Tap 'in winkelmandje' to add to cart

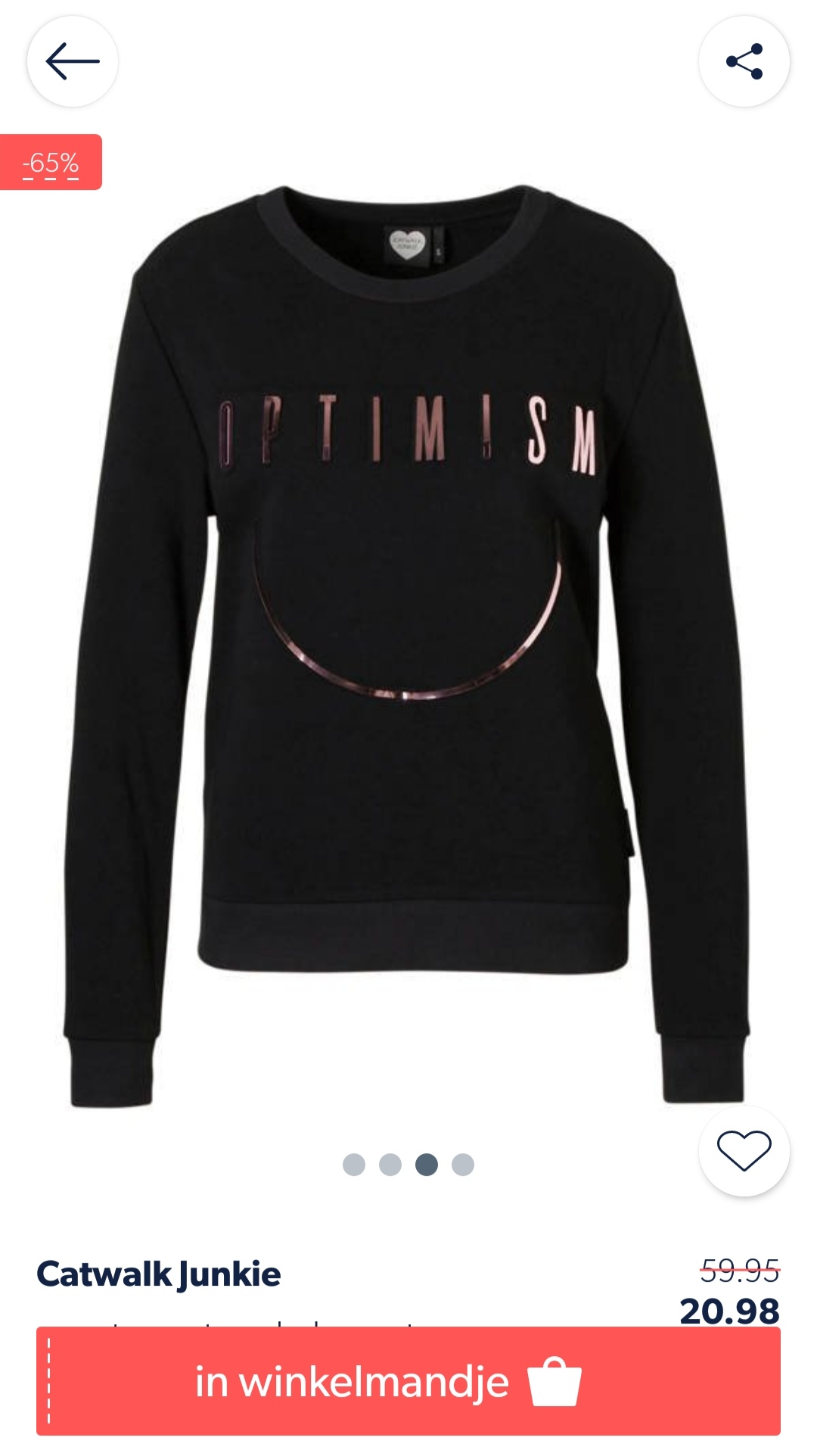(x=408, y=1381)
